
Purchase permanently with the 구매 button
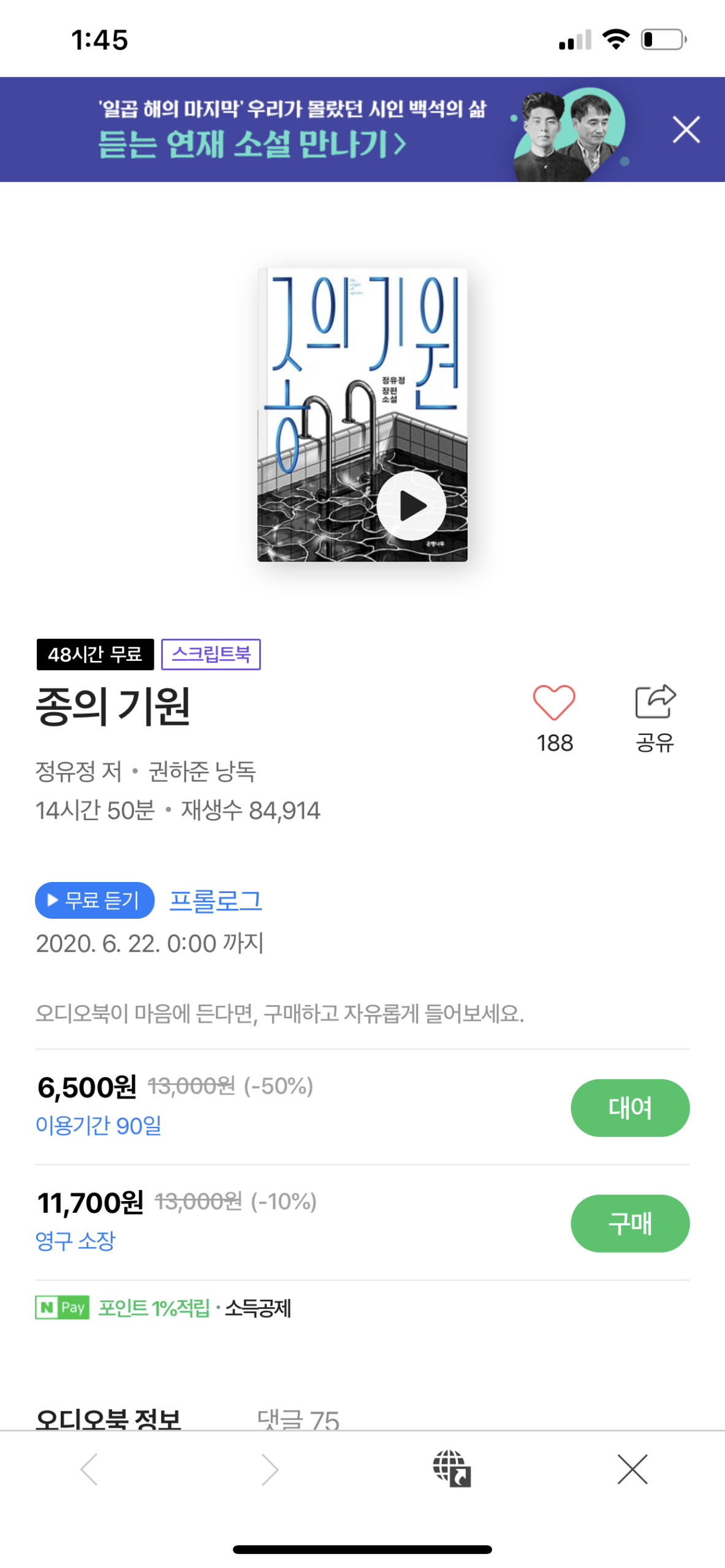629,1223
